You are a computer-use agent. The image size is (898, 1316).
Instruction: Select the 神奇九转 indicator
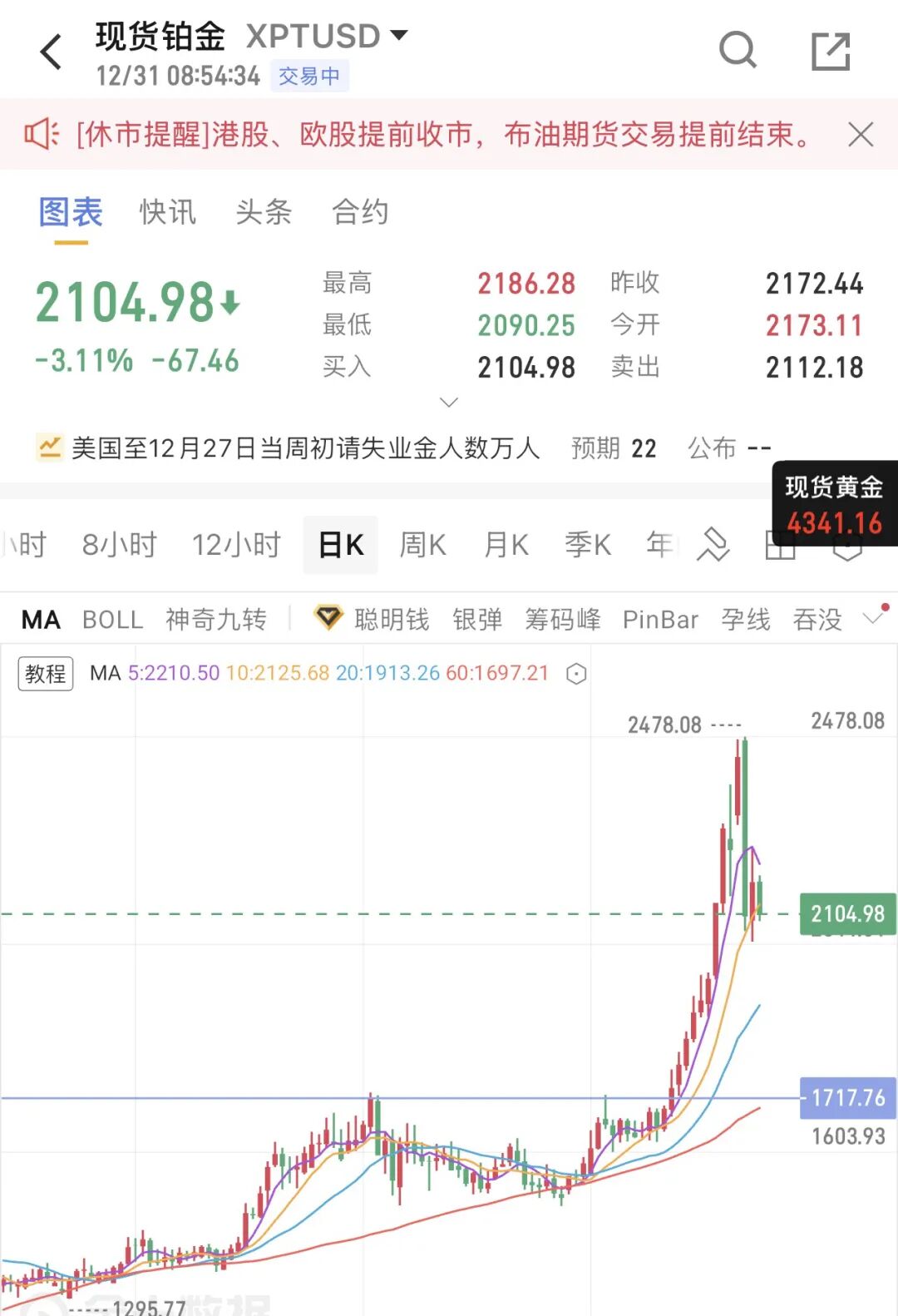pyautogui.click(x=216, y=620)
